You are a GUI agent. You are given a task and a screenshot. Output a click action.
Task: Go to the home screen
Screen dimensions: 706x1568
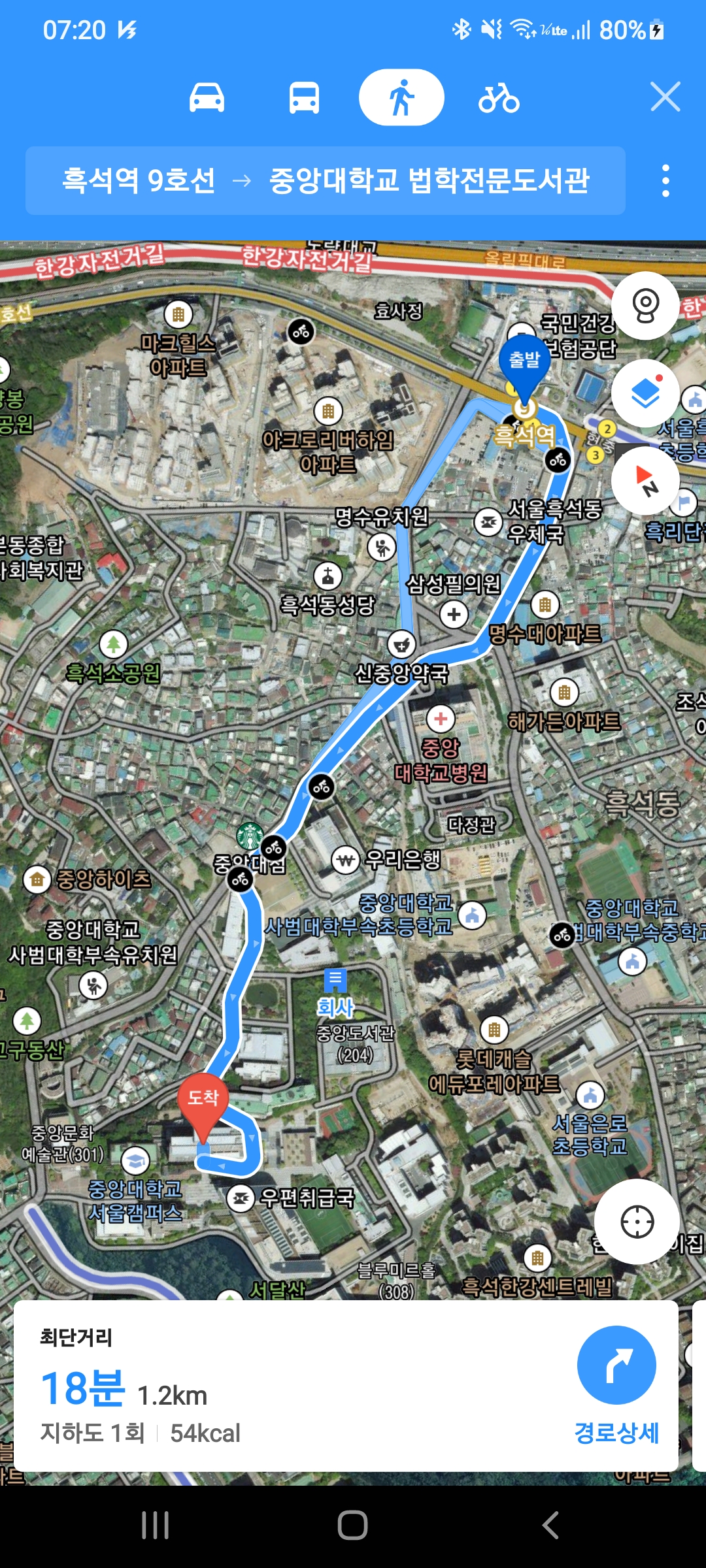tap(352, 1526)
